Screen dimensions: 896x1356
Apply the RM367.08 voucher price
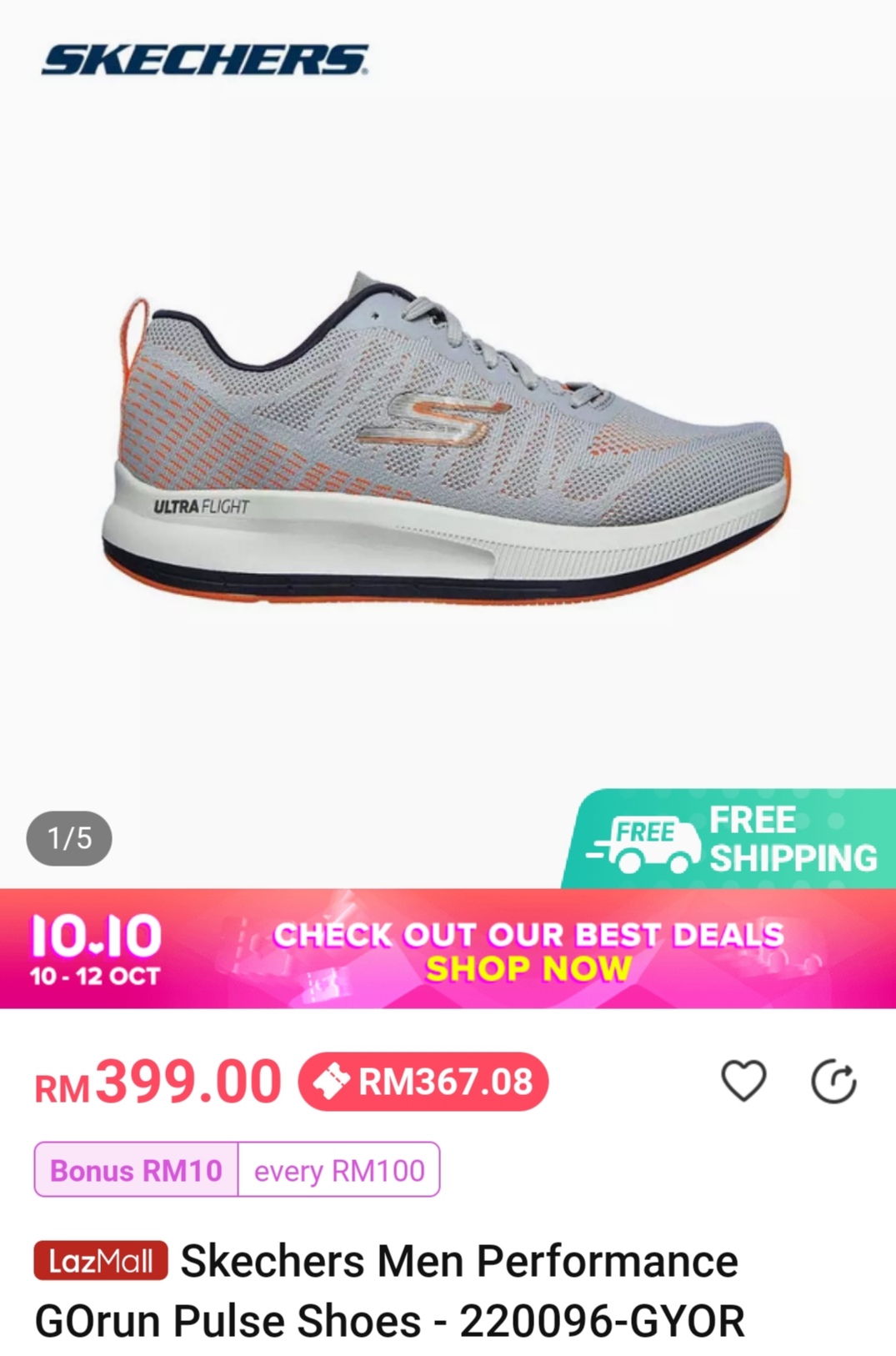[x=423, y=1082]
